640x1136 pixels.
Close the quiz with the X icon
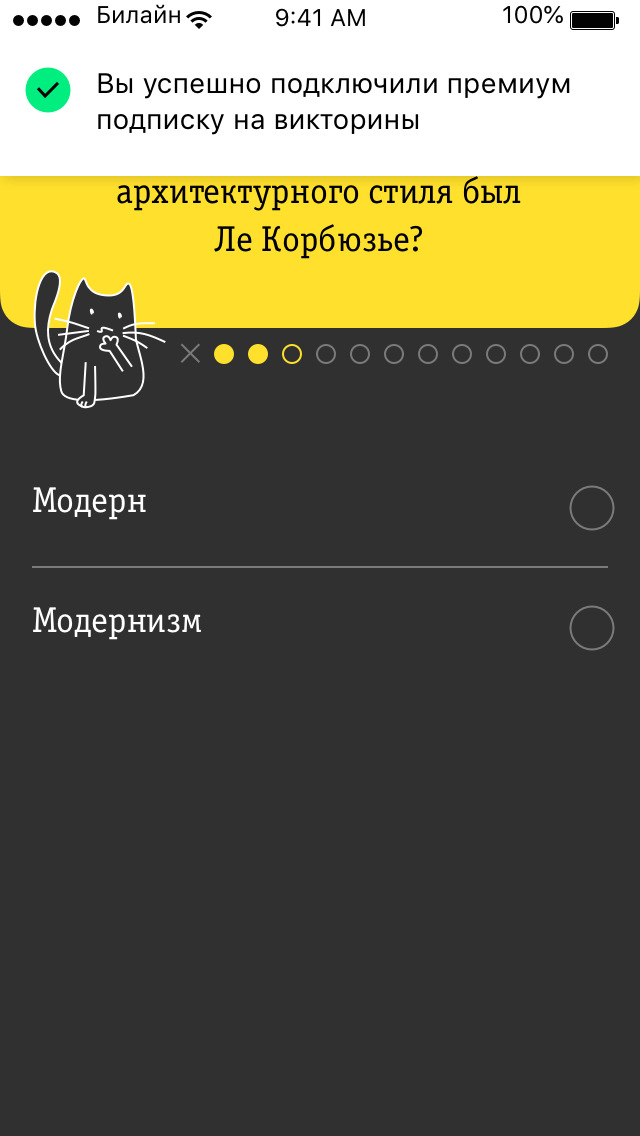point(190,353)
